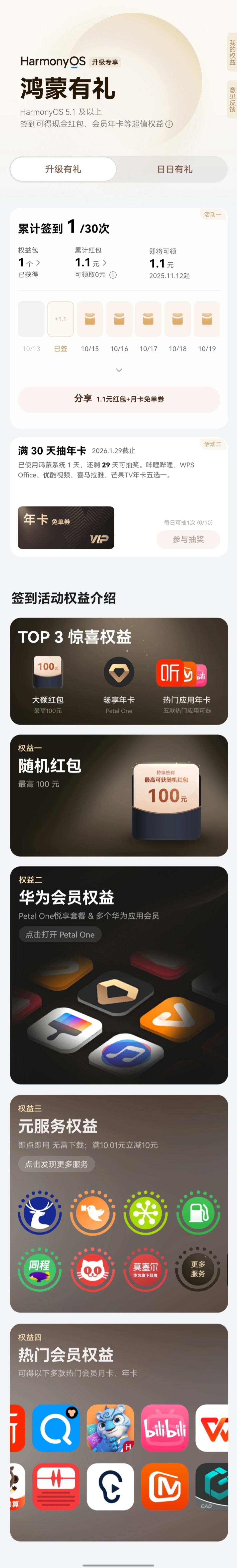This screenshot has width=237, height=1568.
Task: Open 权益包 1个 details
Action: coord(29,262)
